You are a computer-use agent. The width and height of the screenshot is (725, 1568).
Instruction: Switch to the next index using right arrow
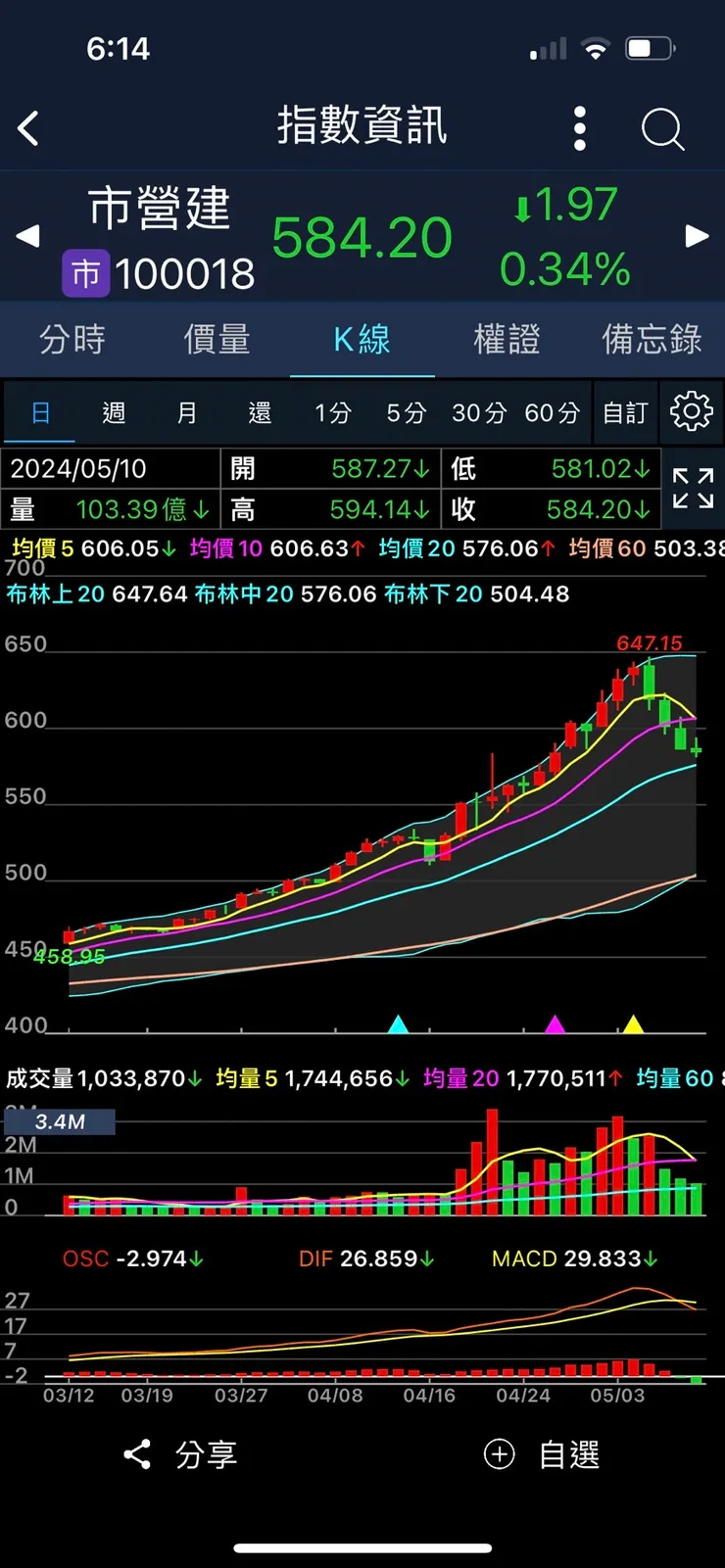click(x=697, y=236)
